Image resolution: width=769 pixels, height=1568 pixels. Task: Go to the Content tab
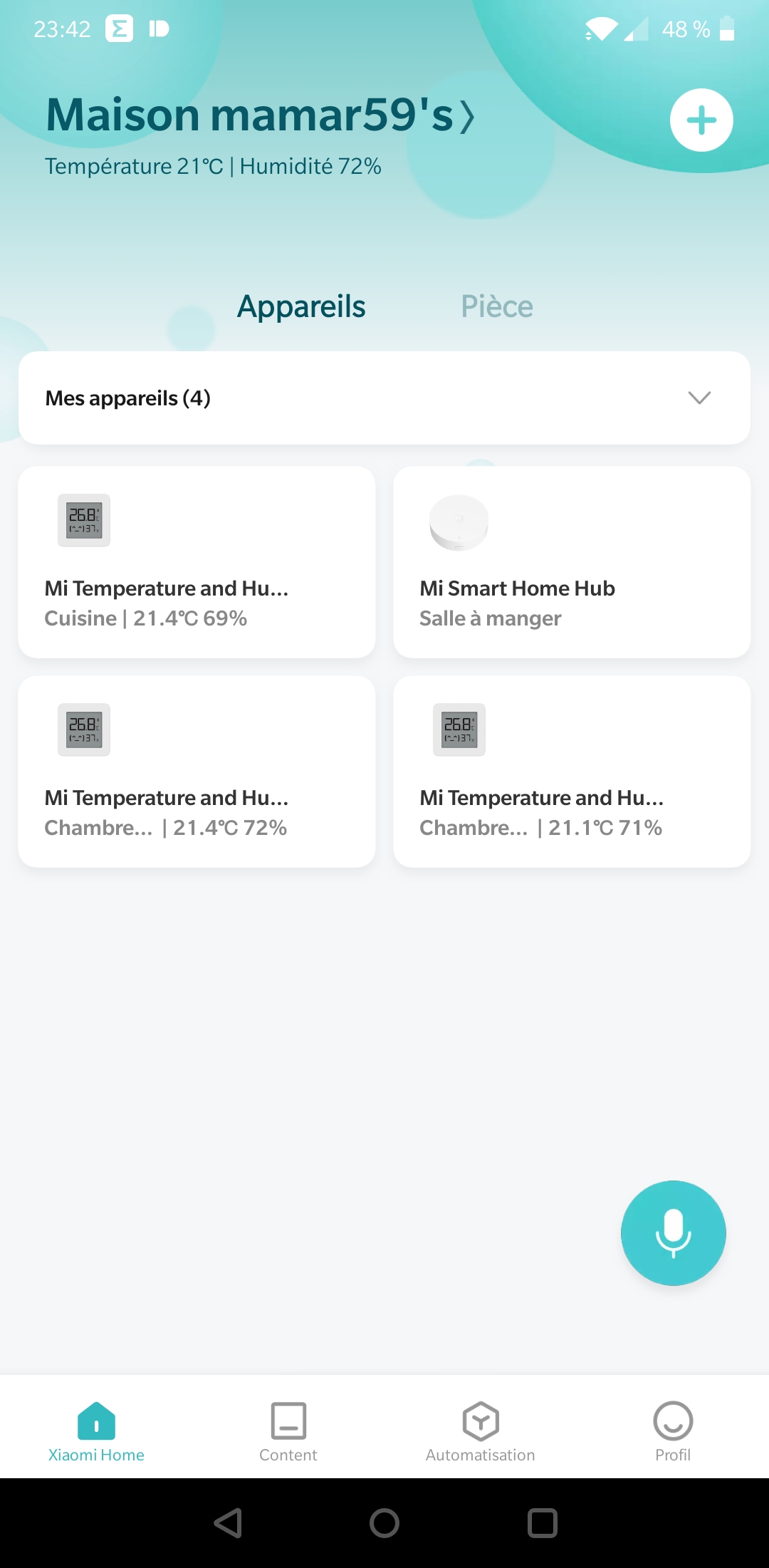pos(288,1431)
